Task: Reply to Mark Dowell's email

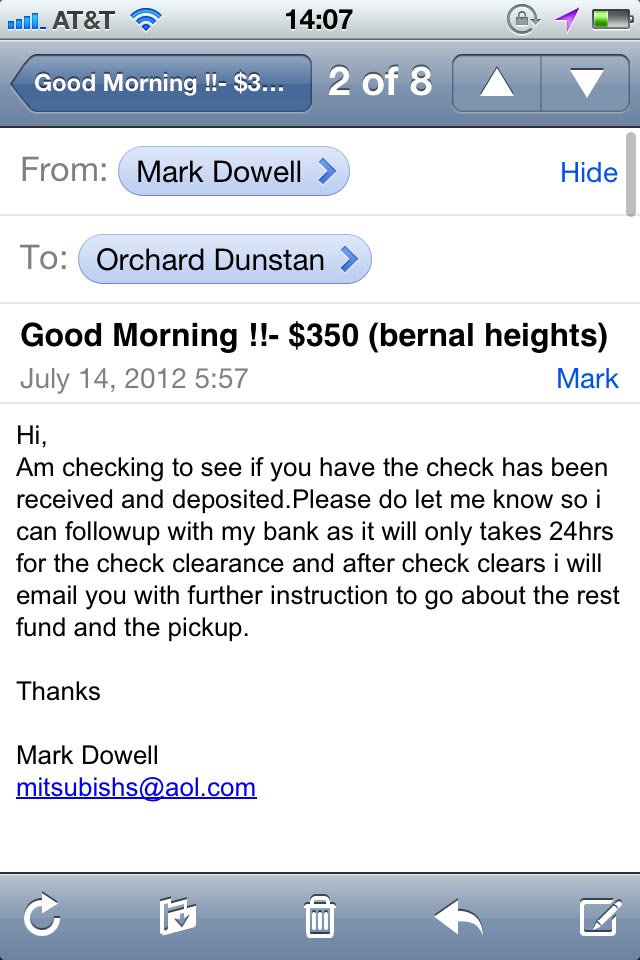Action: (x=458, y=916)
